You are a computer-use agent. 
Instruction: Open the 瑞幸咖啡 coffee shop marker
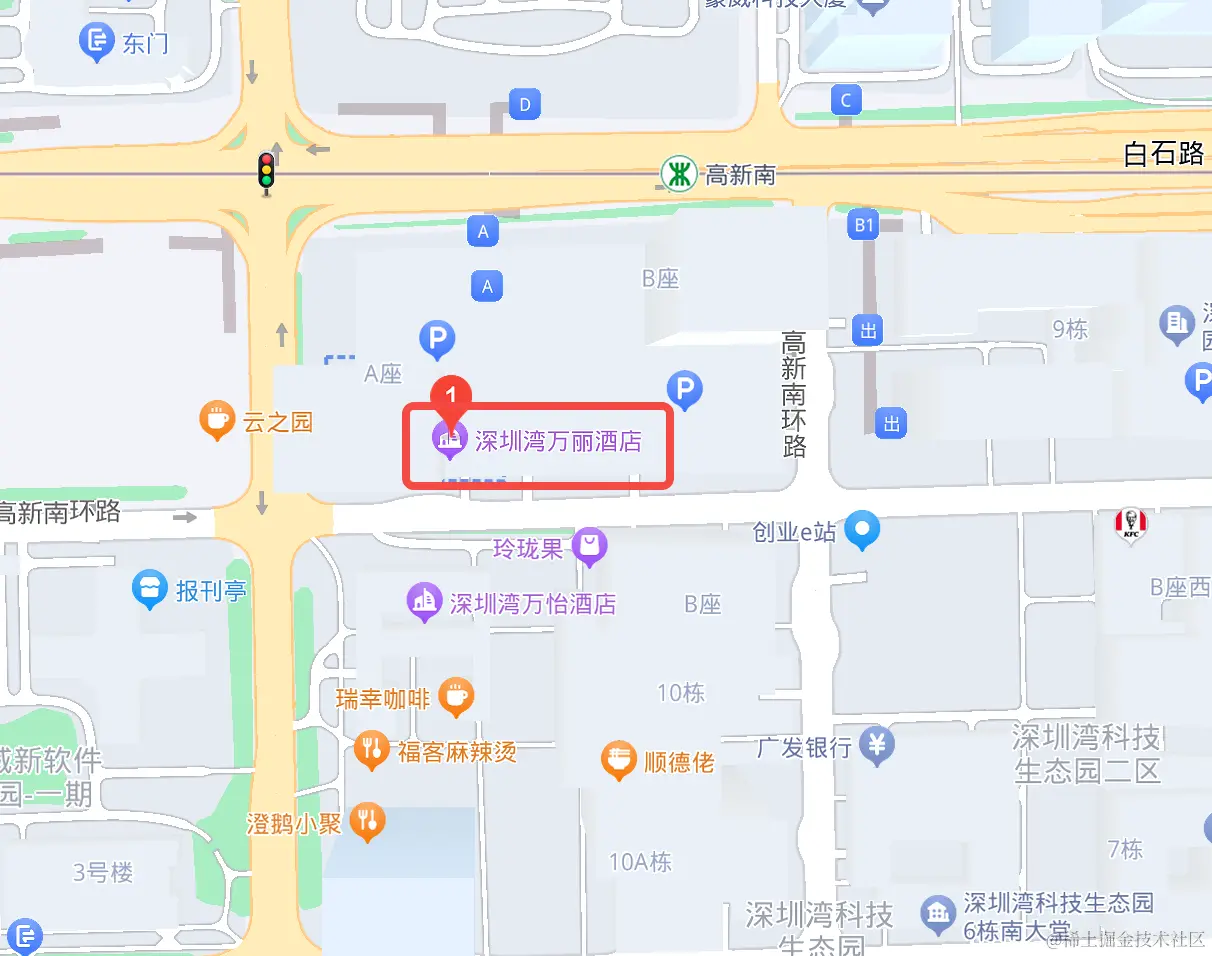click(456, 697)
